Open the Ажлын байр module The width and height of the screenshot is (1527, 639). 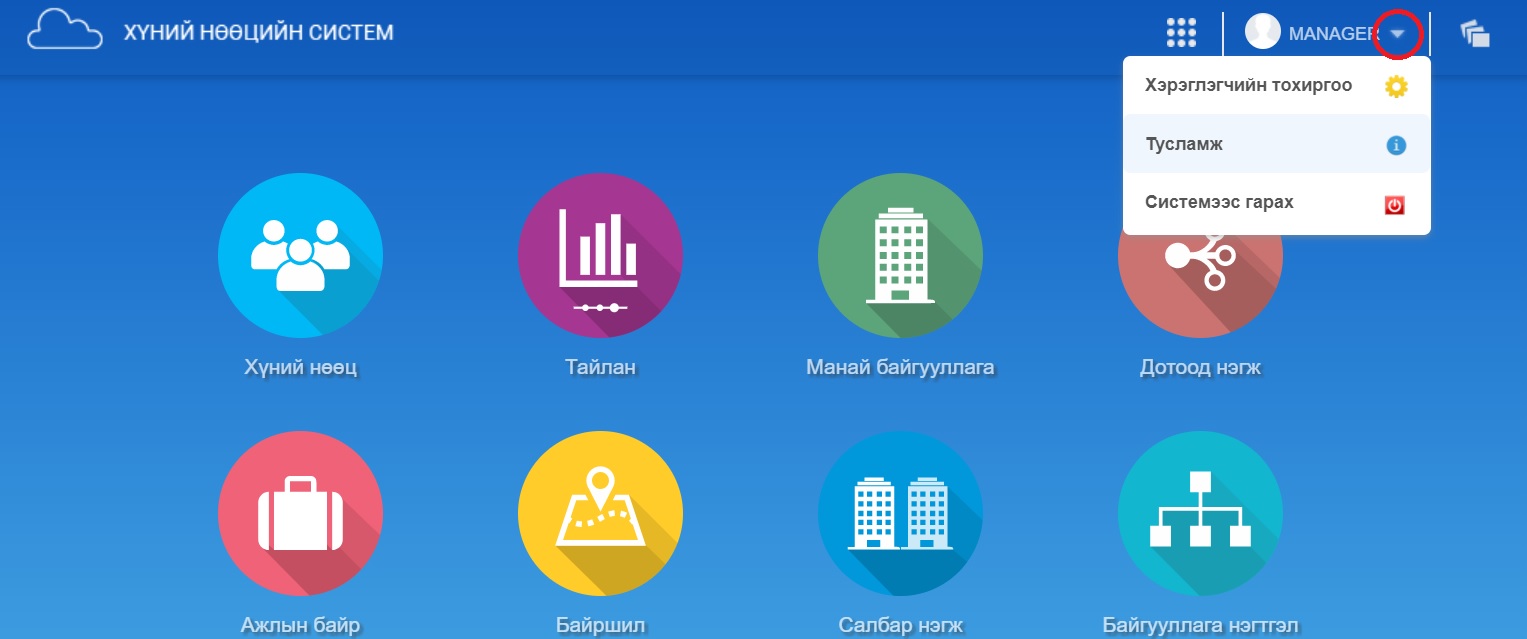tap(300, 514)
